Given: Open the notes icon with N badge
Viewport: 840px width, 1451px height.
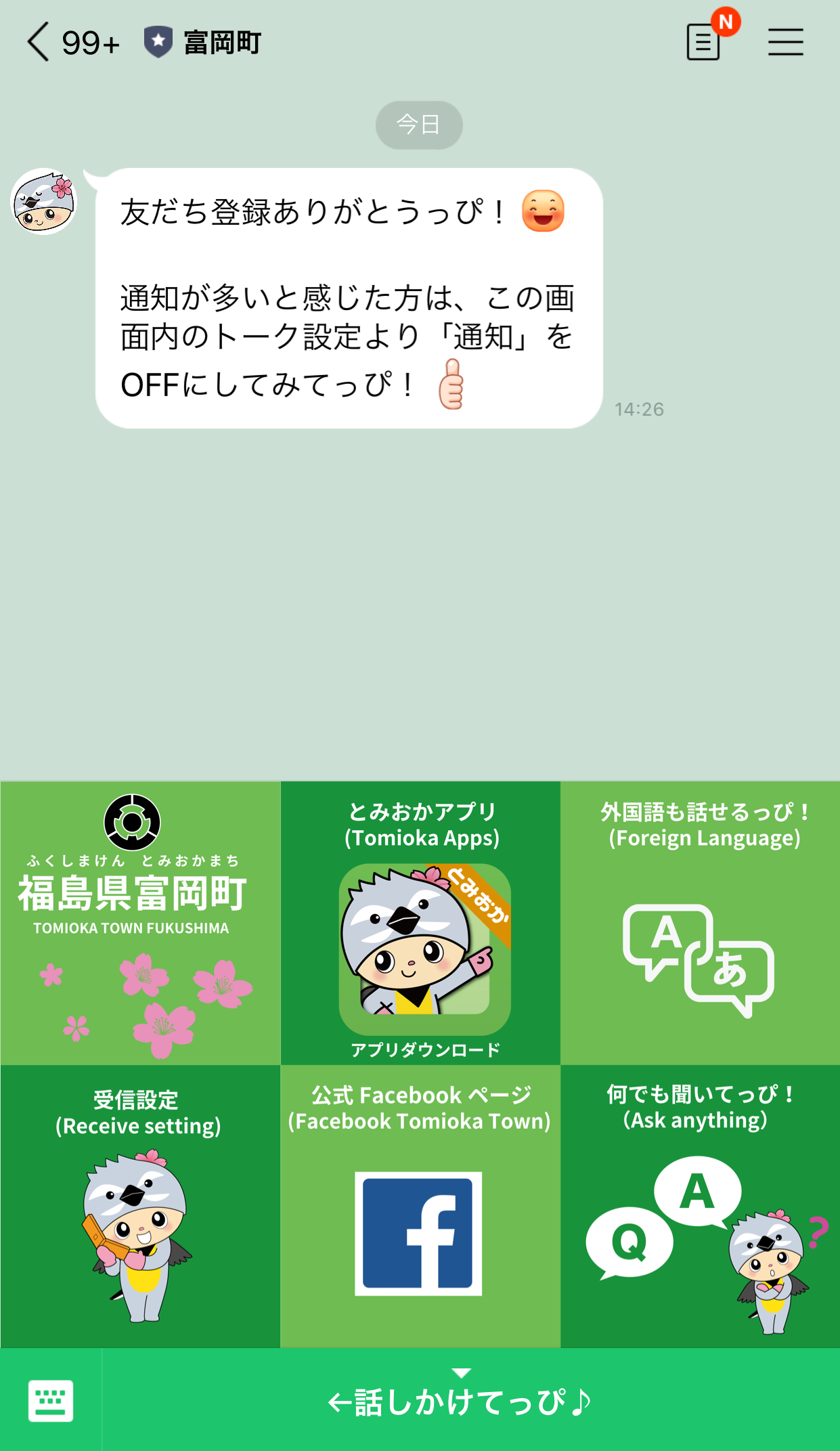Looking at the screenshot, I should [704, 42].
